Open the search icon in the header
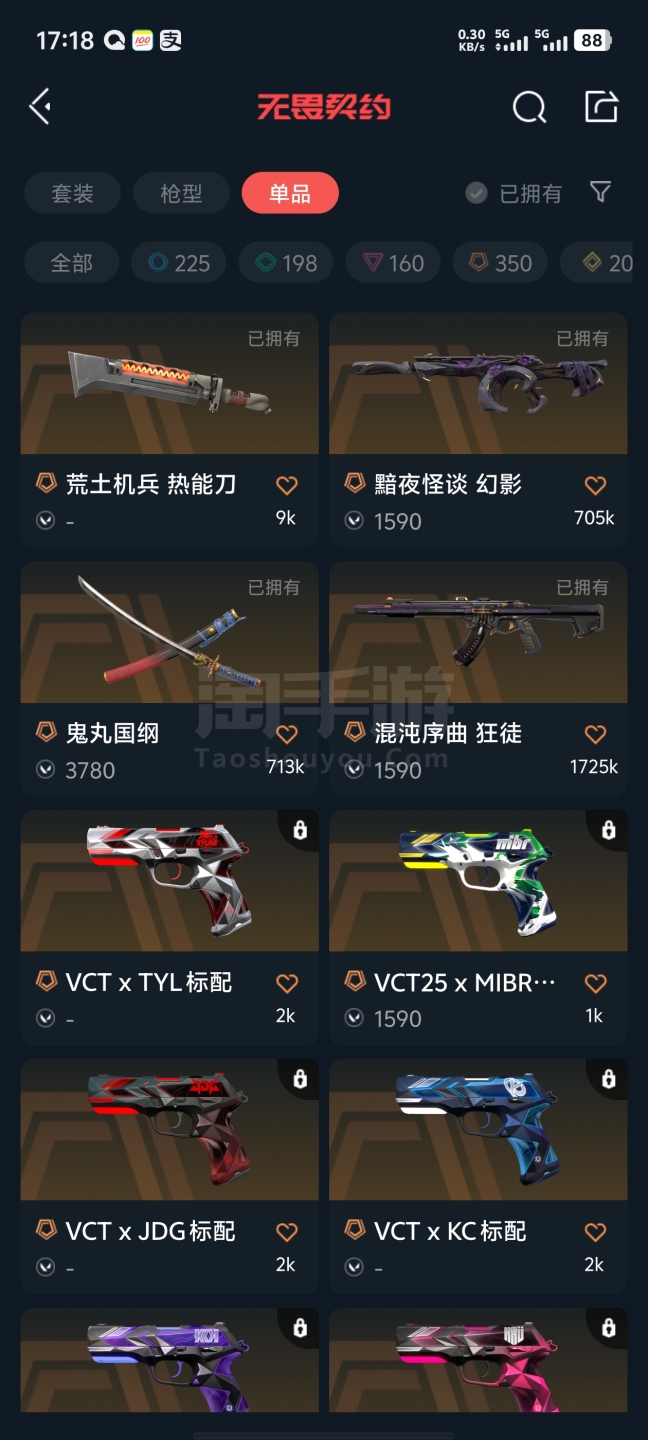Screen dimensions: 648x1440 (x=529, y=106)
